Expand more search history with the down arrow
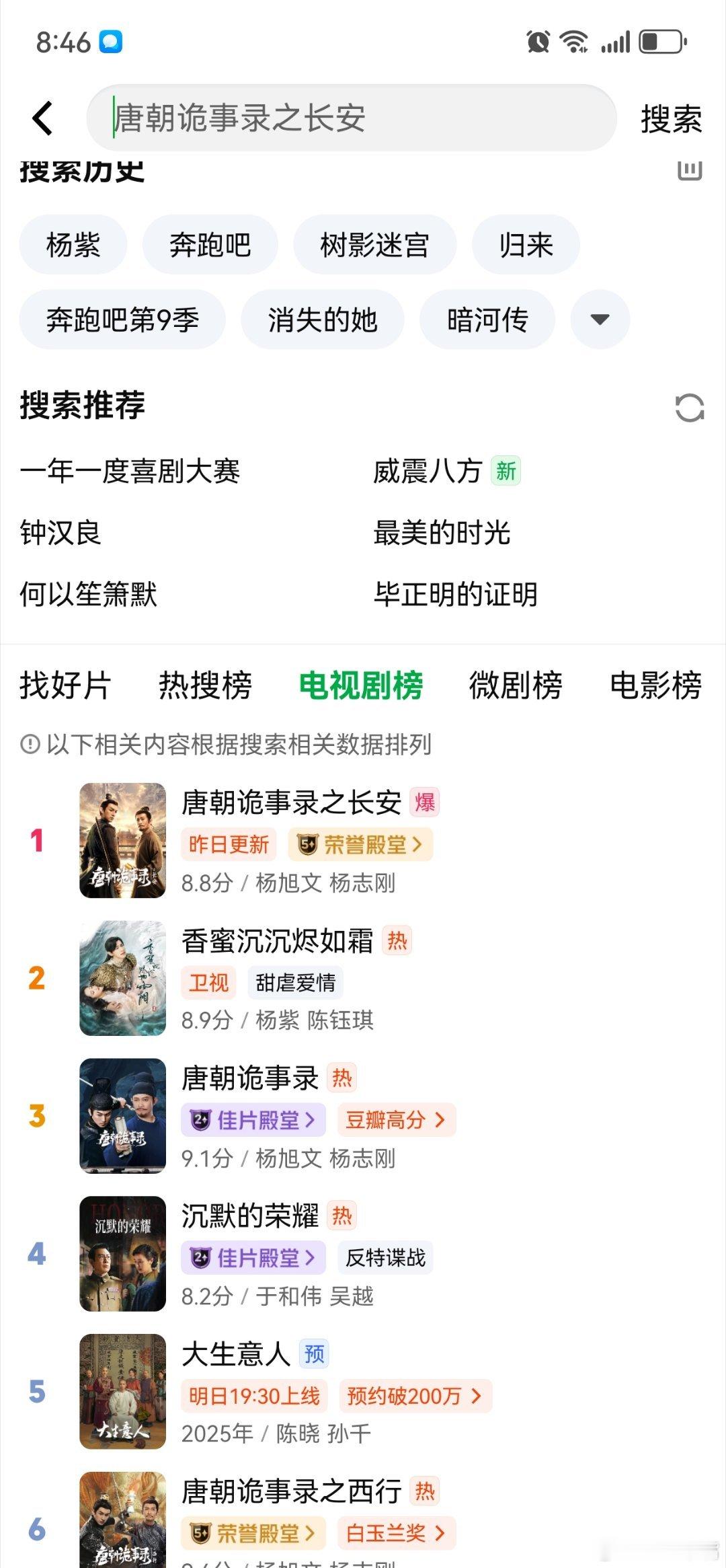 tap(600, 320)
